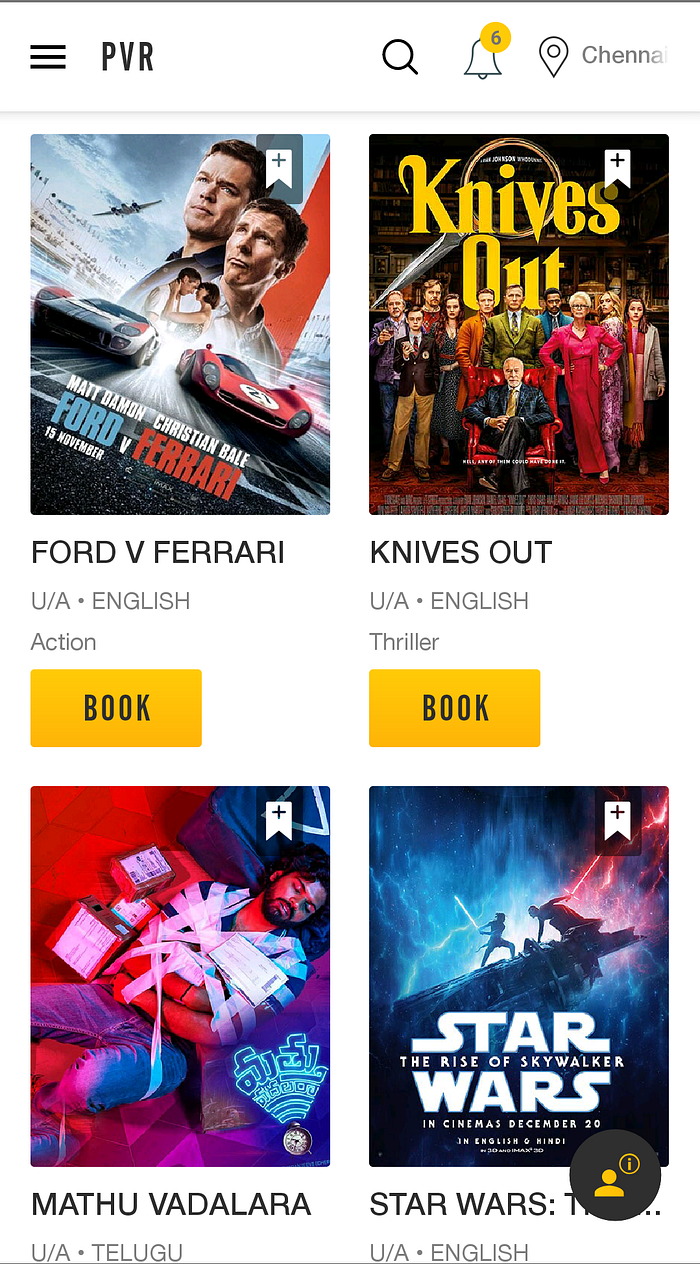Bookmark the Ford v Ferrari movie

279,169
